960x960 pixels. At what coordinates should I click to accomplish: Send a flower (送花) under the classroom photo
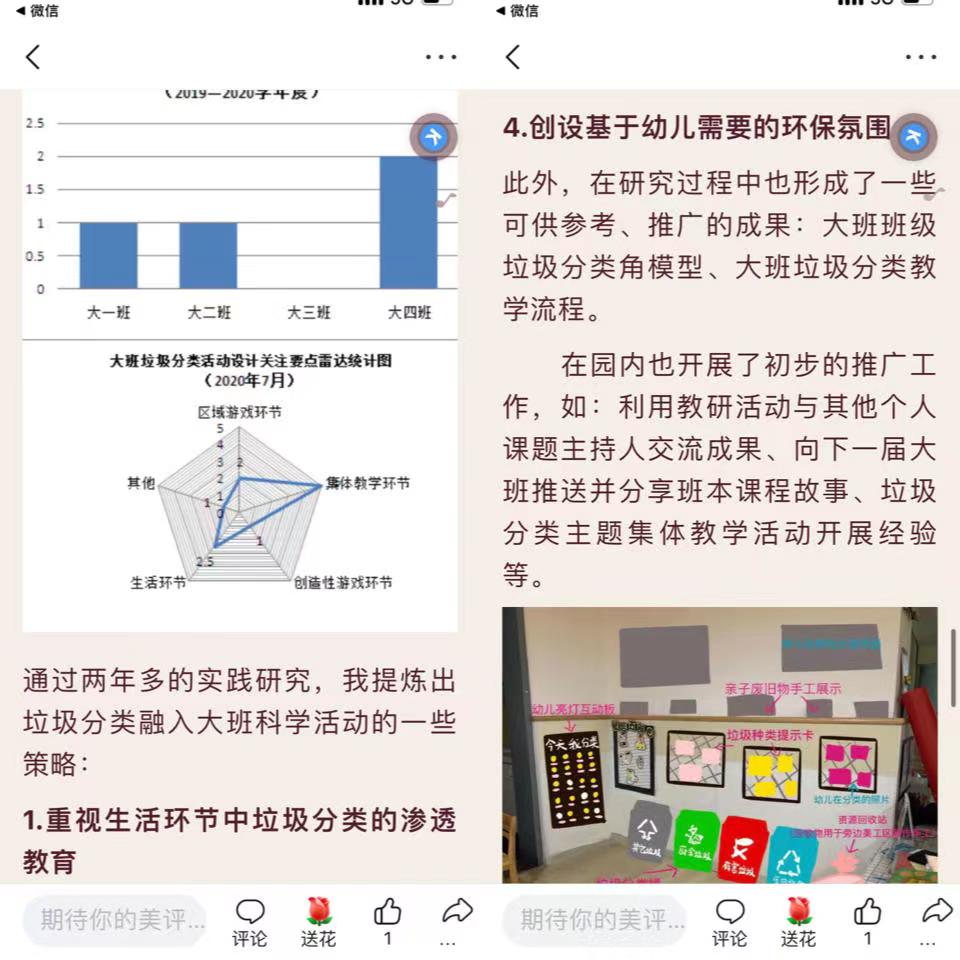799,922
